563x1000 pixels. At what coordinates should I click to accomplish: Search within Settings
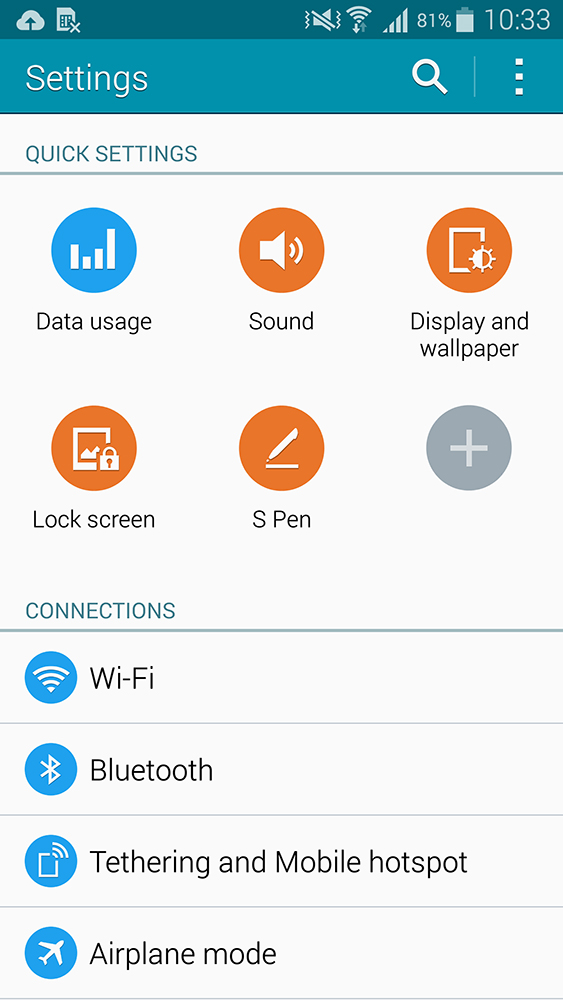(429, 77)
